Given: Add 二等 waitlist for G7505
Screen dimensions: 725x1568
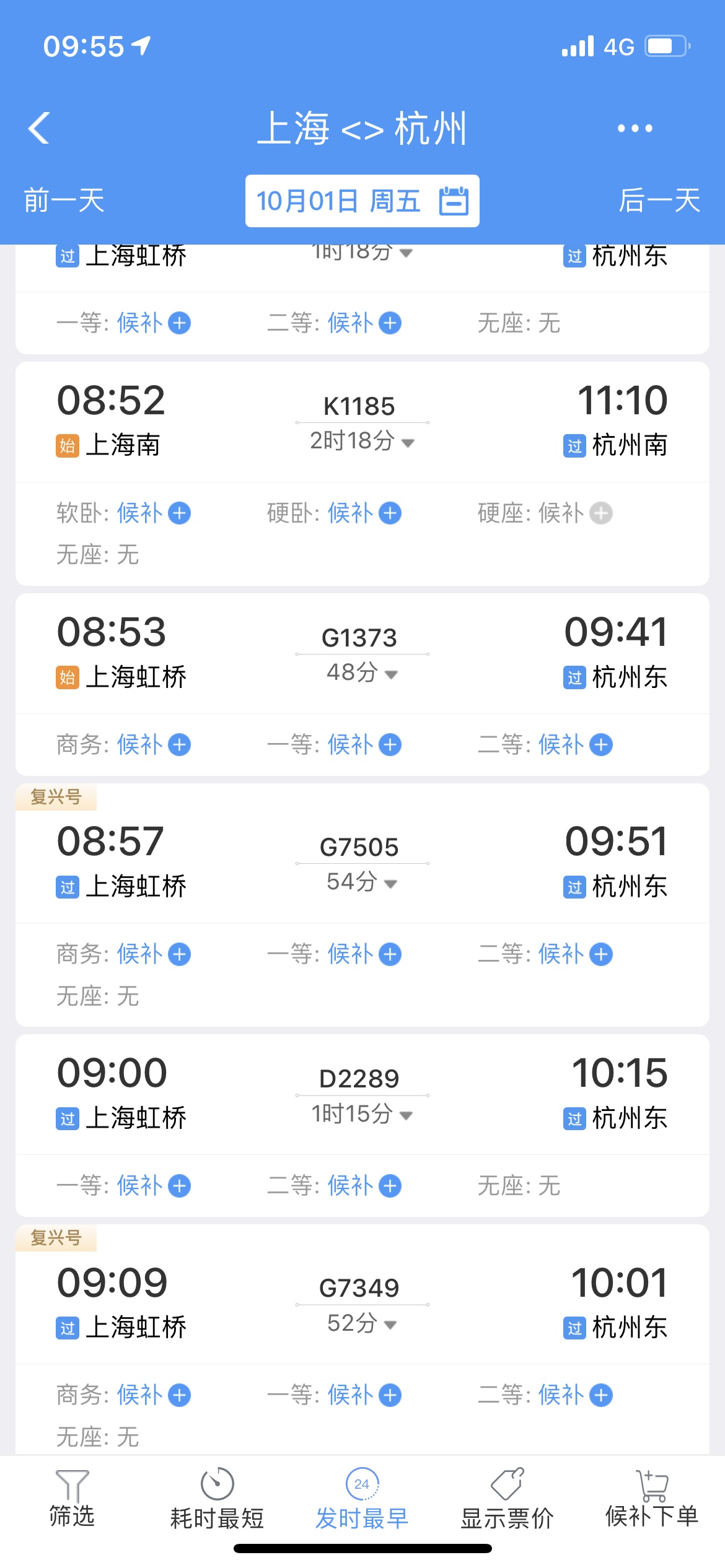Looking at the screenshot, I should click(601, 954).
